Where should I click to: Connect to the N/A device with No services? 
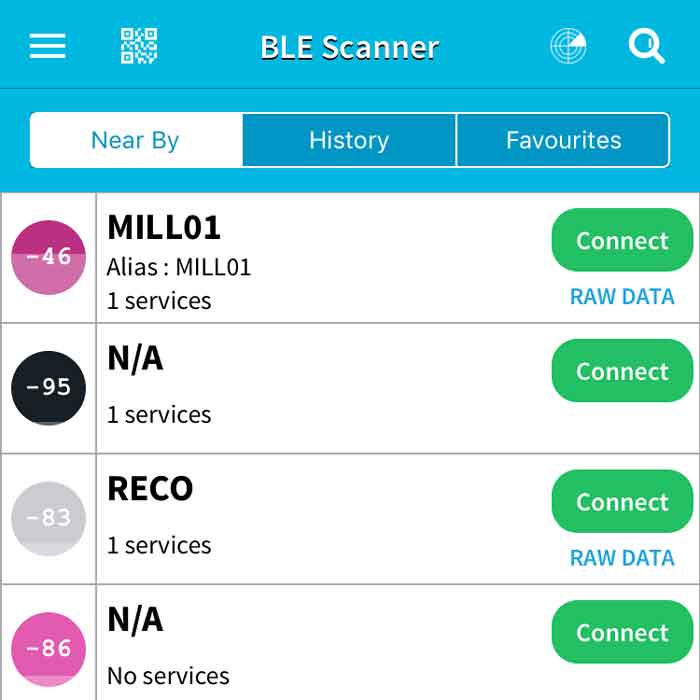click(x=622, y=632)
